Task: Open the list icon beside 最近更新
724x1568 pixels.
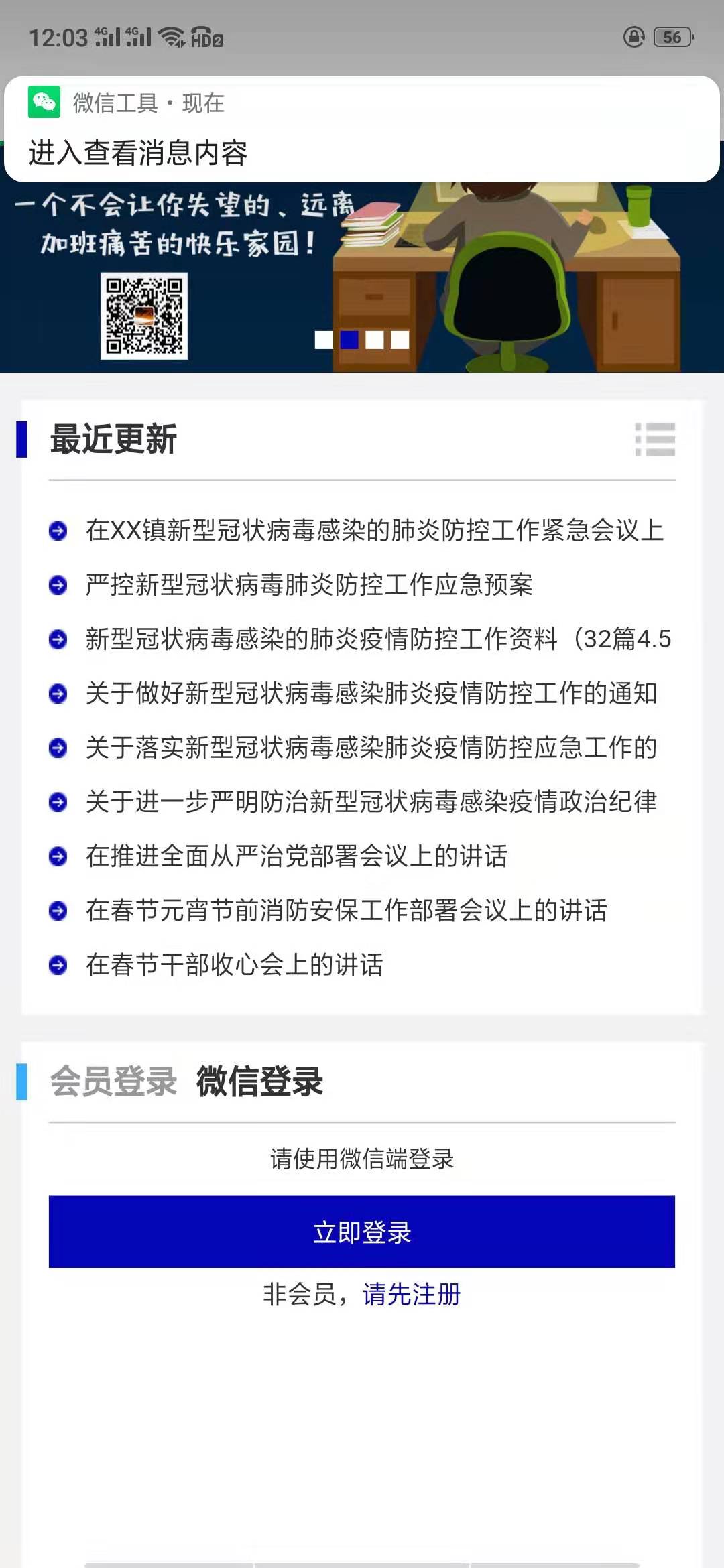Action: coord(655,440)
